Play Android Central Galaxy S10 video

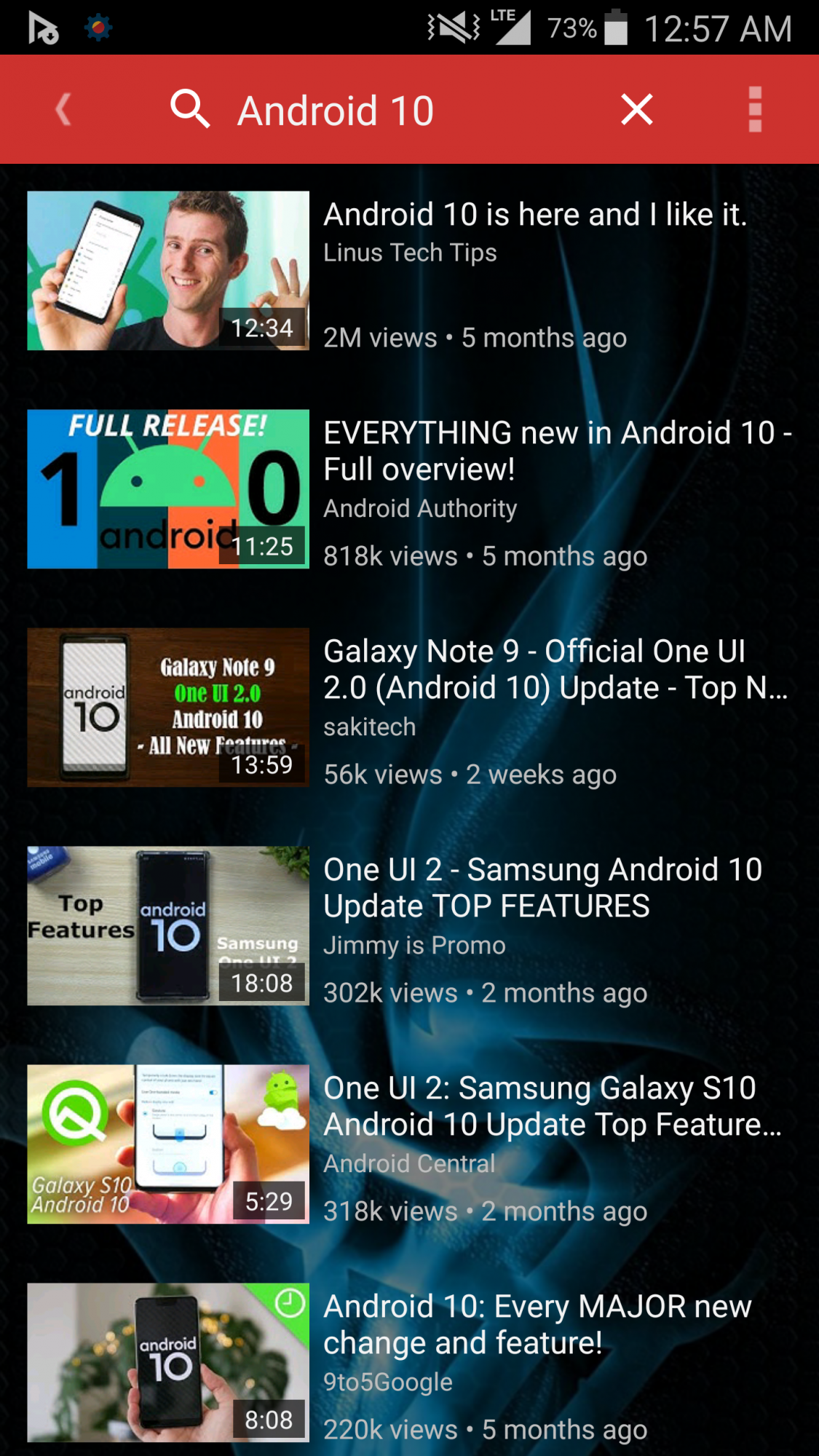pos(169,1144)
